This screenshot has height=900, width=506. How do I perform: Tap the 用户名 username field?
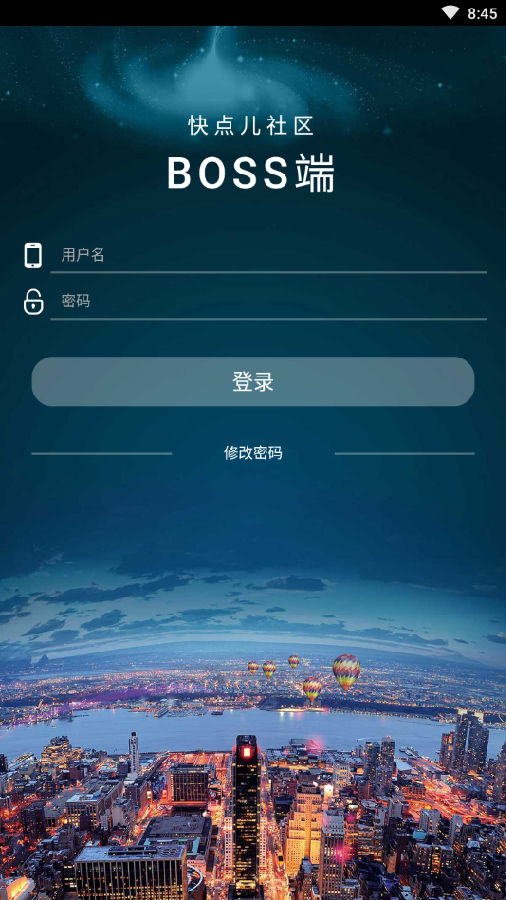click(x=268, y=255)
